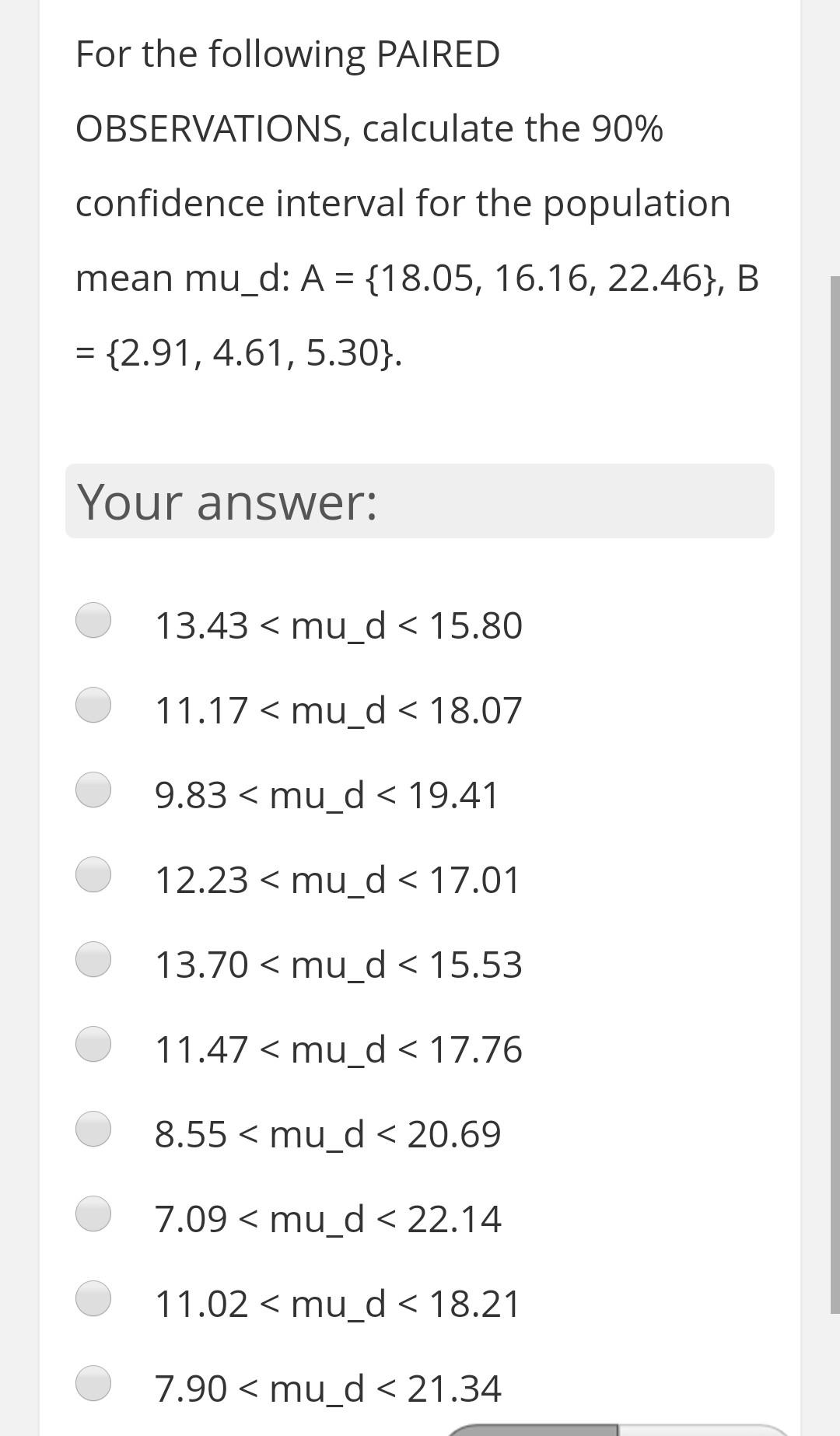This screenshot has height=1436, width=840.
Task: Pick the 9.83 < mu_d < 19.41 answer
Action: point(93,790)
